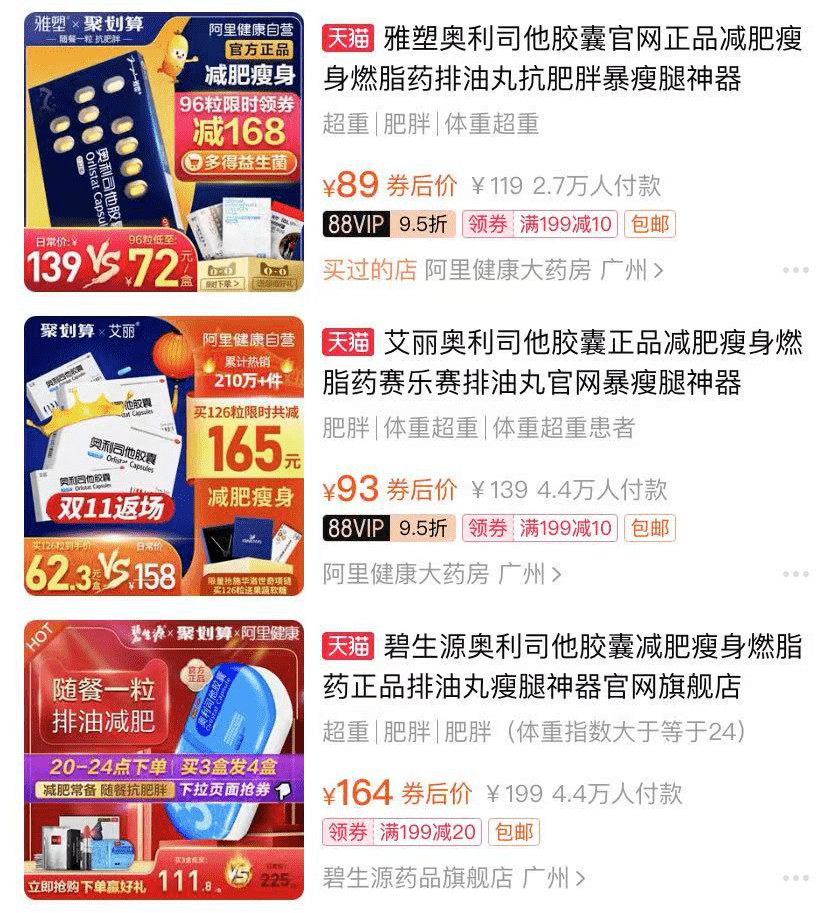Tap the 艾丽 product image thumbnail
Viewport: 830px width, 913px height.
[164, 456]
